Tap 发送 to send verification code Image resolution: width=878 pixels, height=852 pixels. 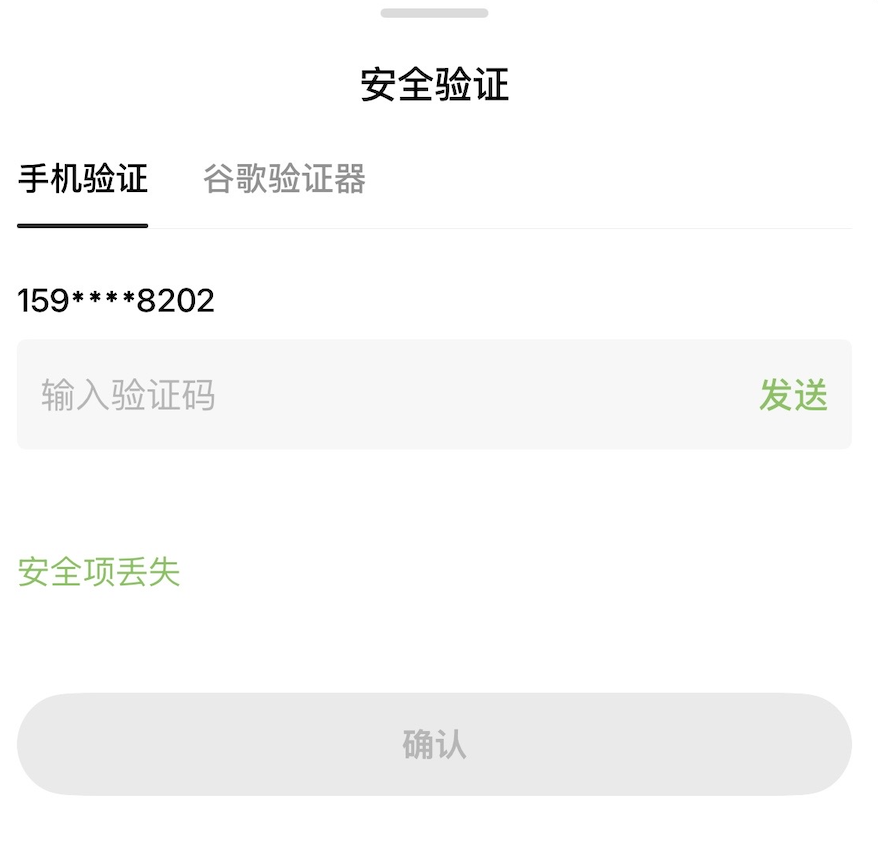[x=793, y=395]
